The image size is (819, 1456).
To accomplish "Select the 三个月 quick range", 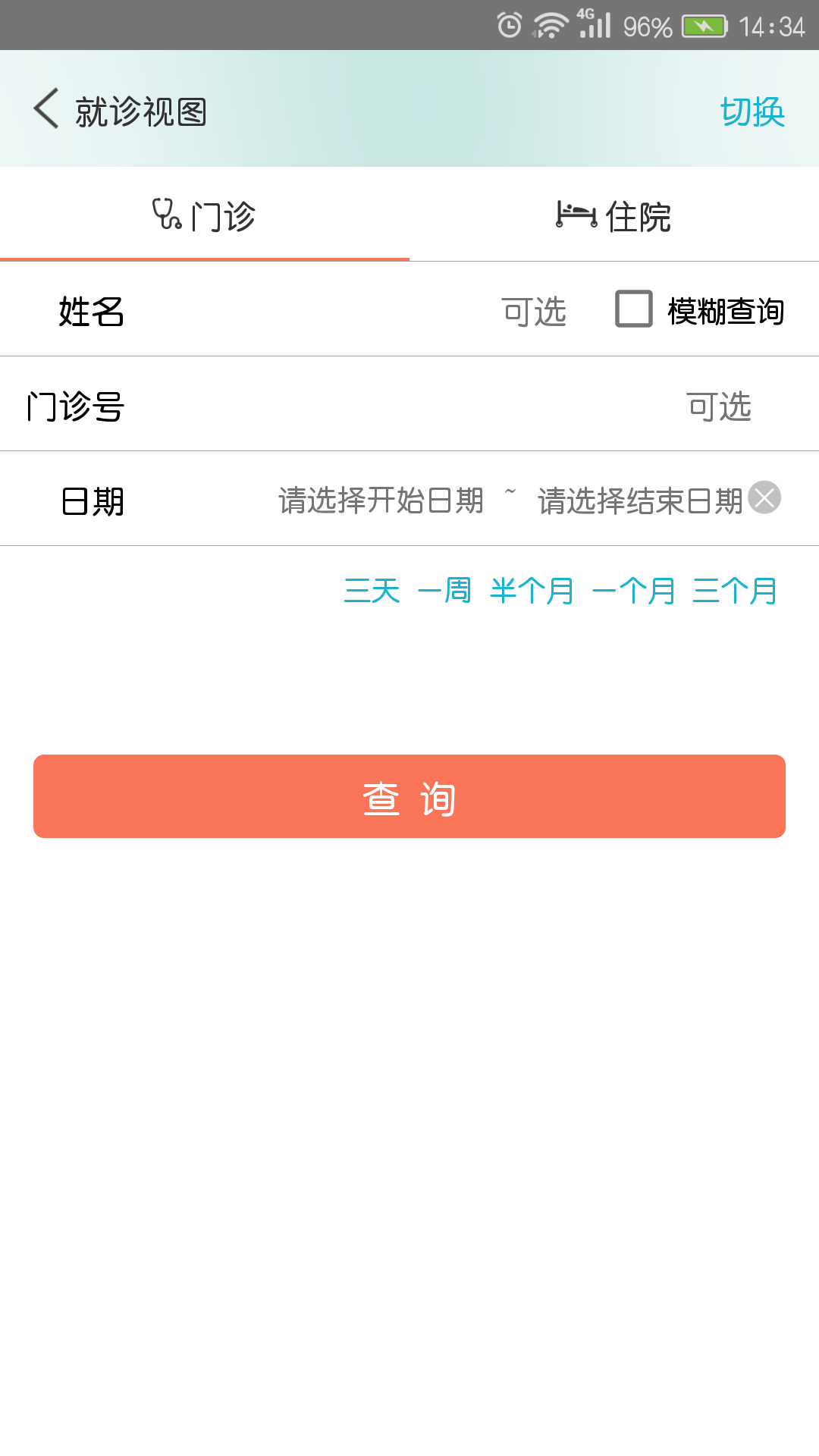I will pyautogui.click(x=735, y=591).
